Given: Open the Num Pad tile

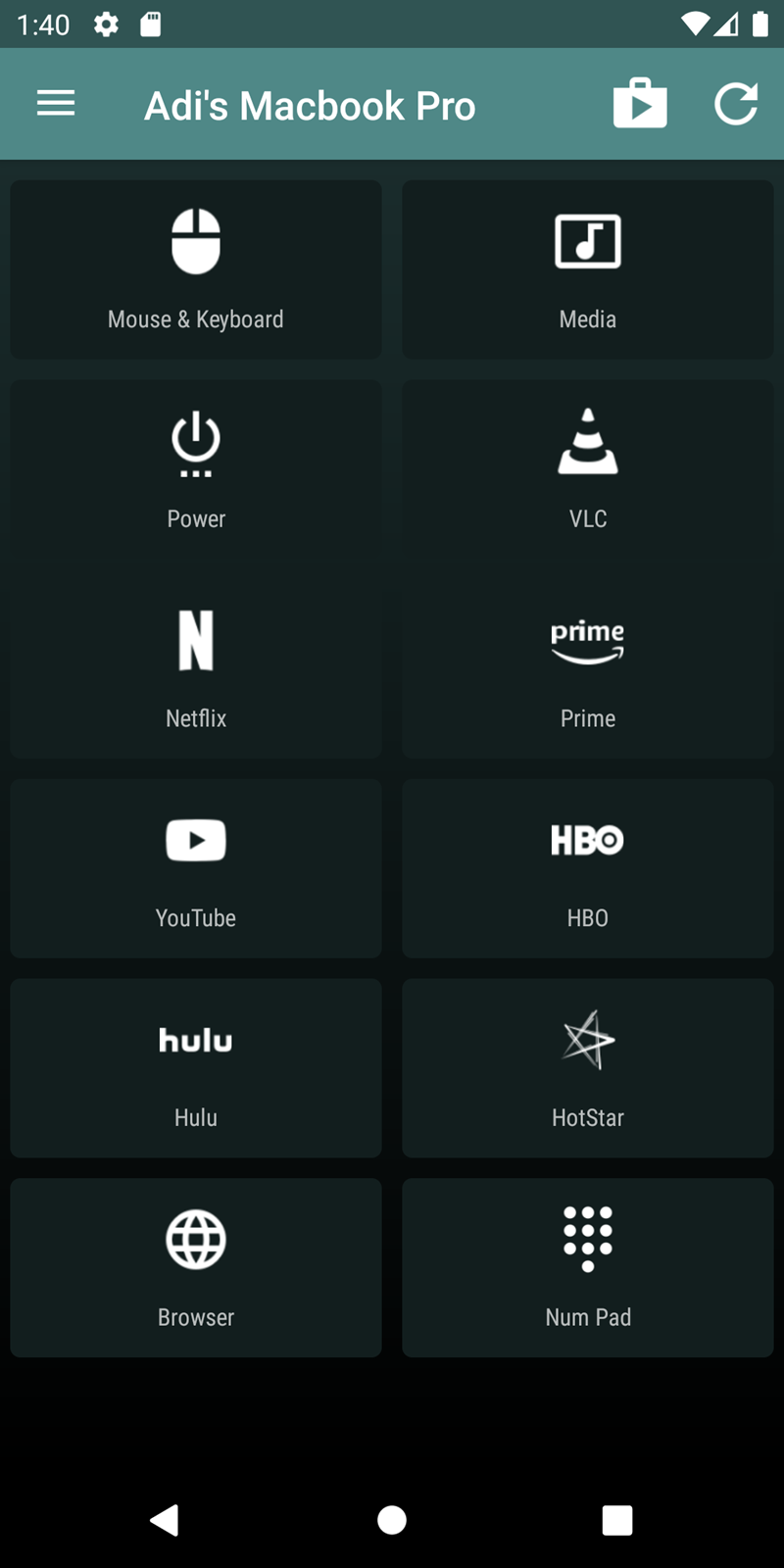Looking at the screenshot, I should (x=588, y=1268).
